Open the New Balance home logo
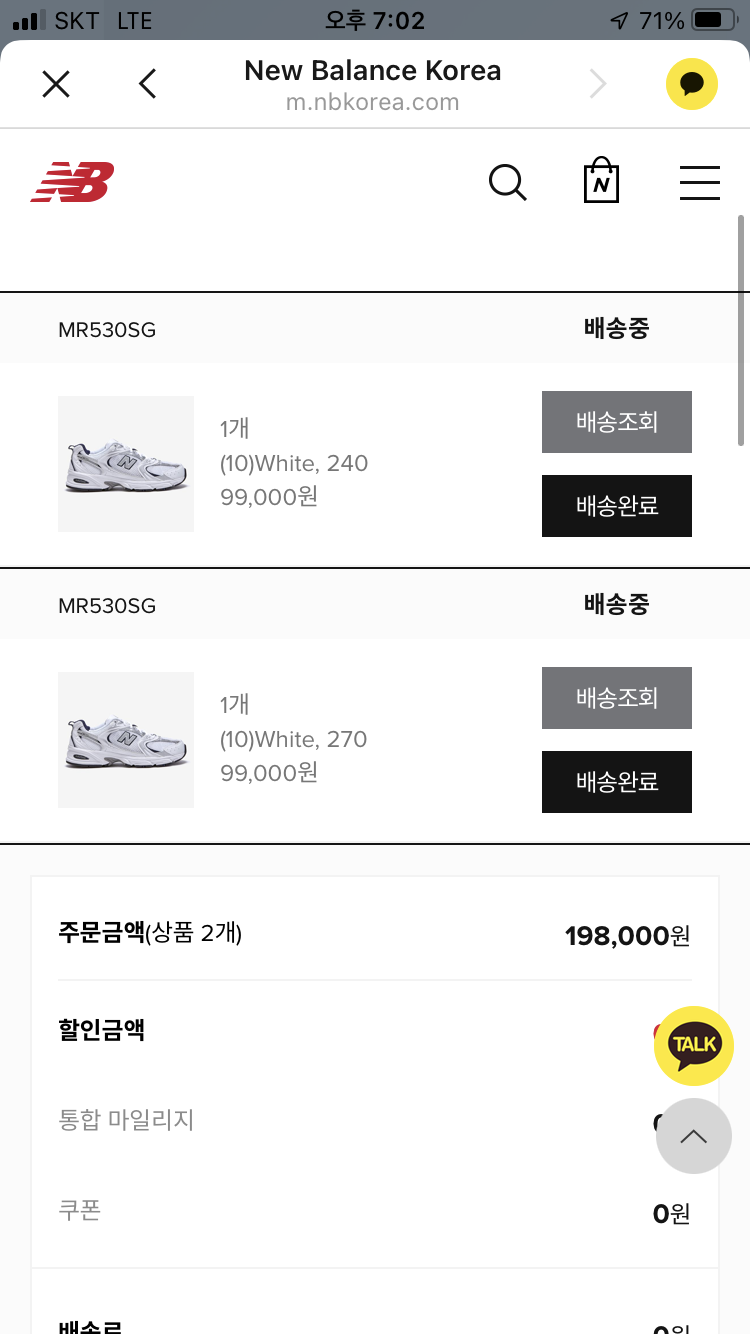Screen dimensions: 750x1334 pyautogui.click(x=72, y=182)
